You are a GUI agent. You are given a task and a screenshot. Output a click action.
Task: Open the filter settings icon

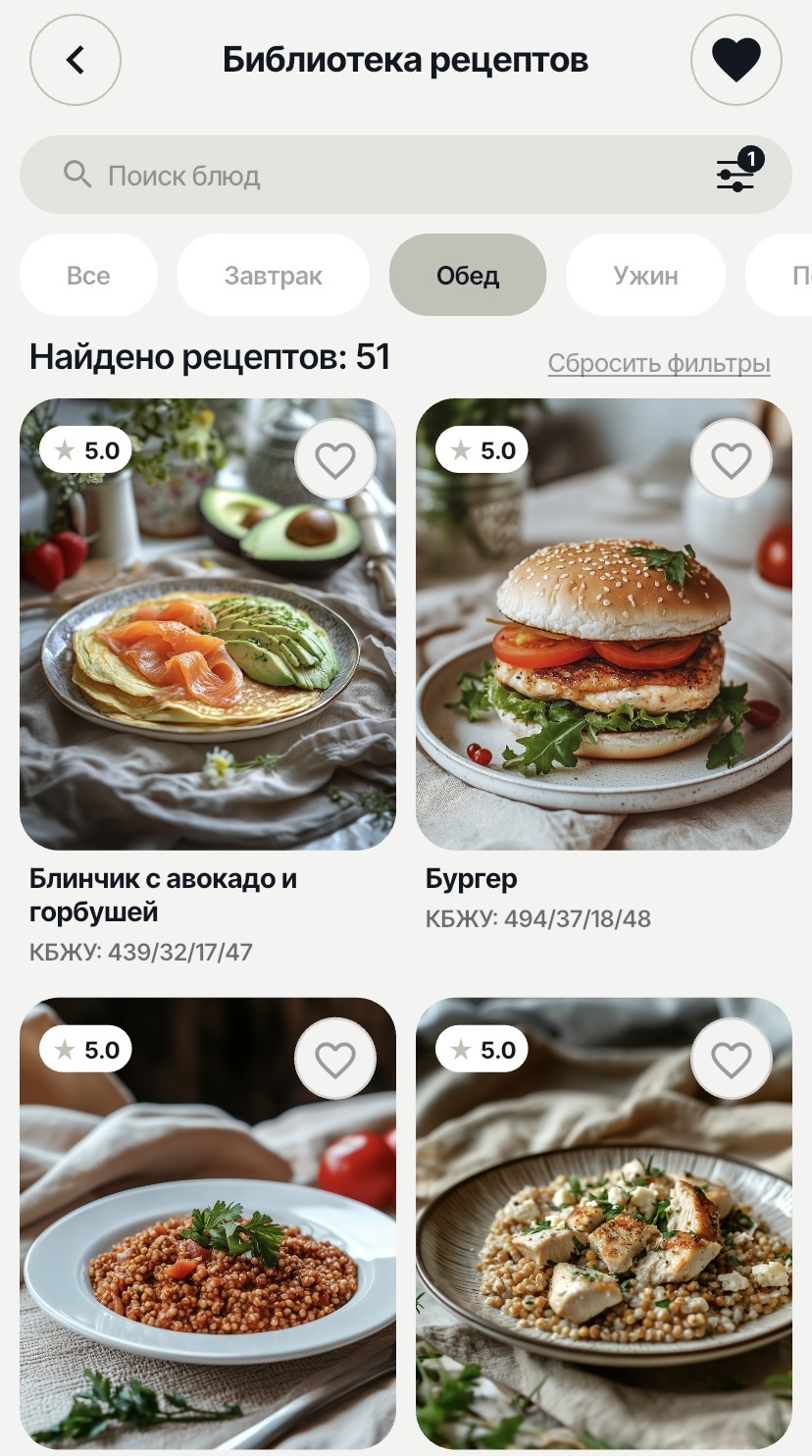click(x=736, y=175)
